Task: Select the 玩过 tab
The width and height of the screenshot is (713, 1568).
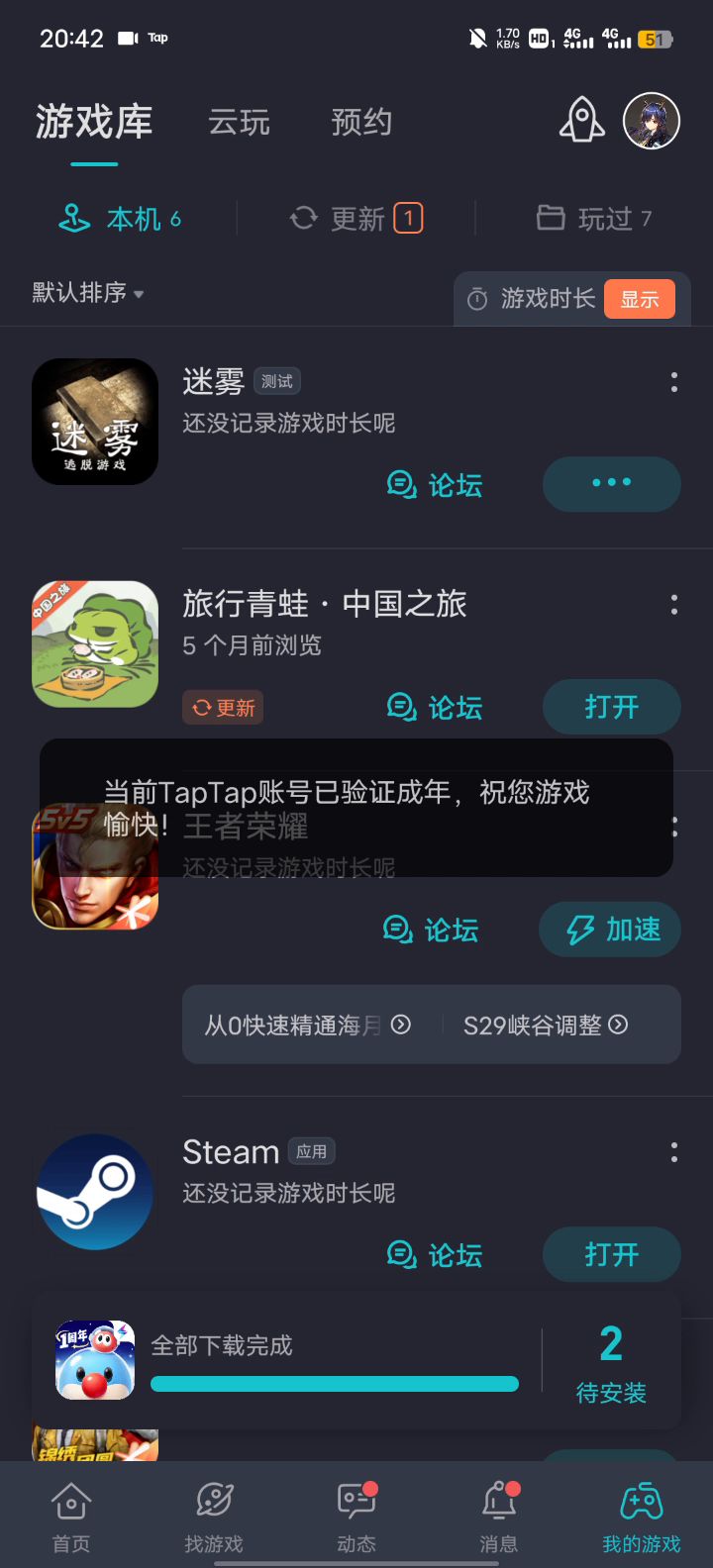Action: click(x=594, y=219)
